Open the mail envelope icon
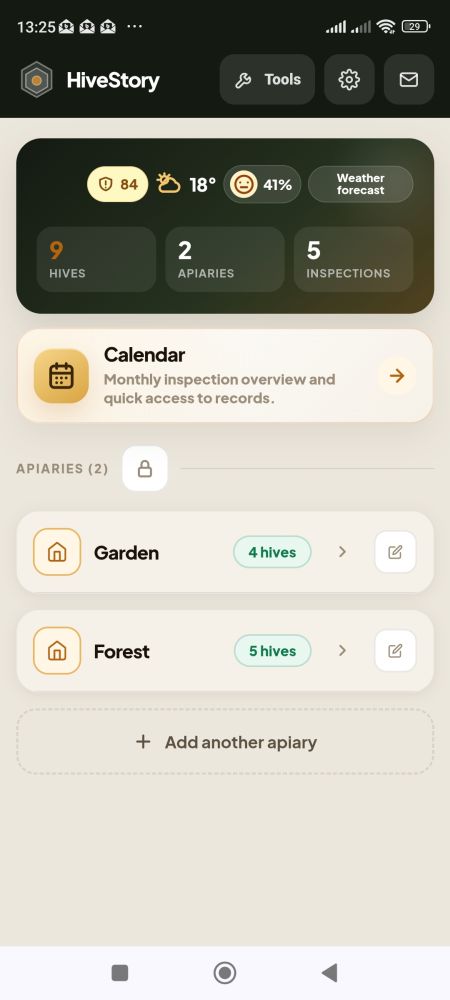This screenshot has width=450, height=1000. (409, 80)
